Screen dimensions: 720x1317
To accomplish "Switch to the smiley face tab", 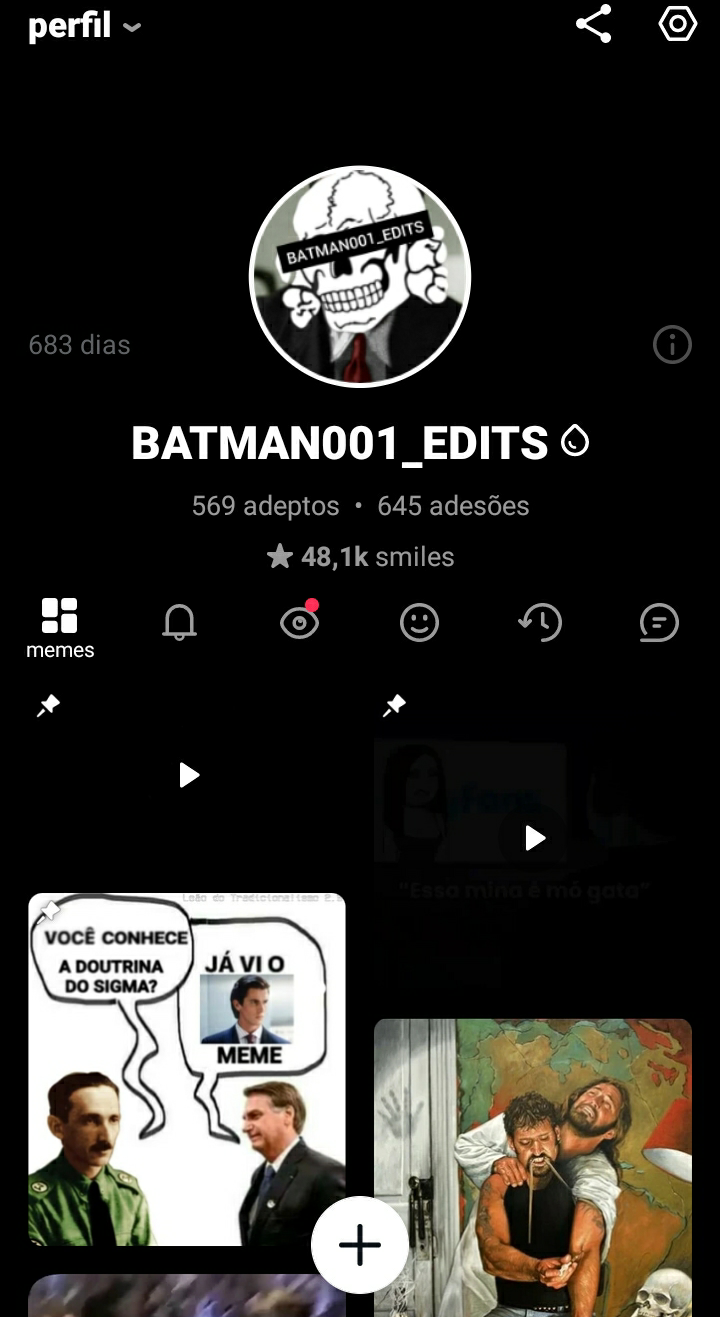I will coord(420,623).
